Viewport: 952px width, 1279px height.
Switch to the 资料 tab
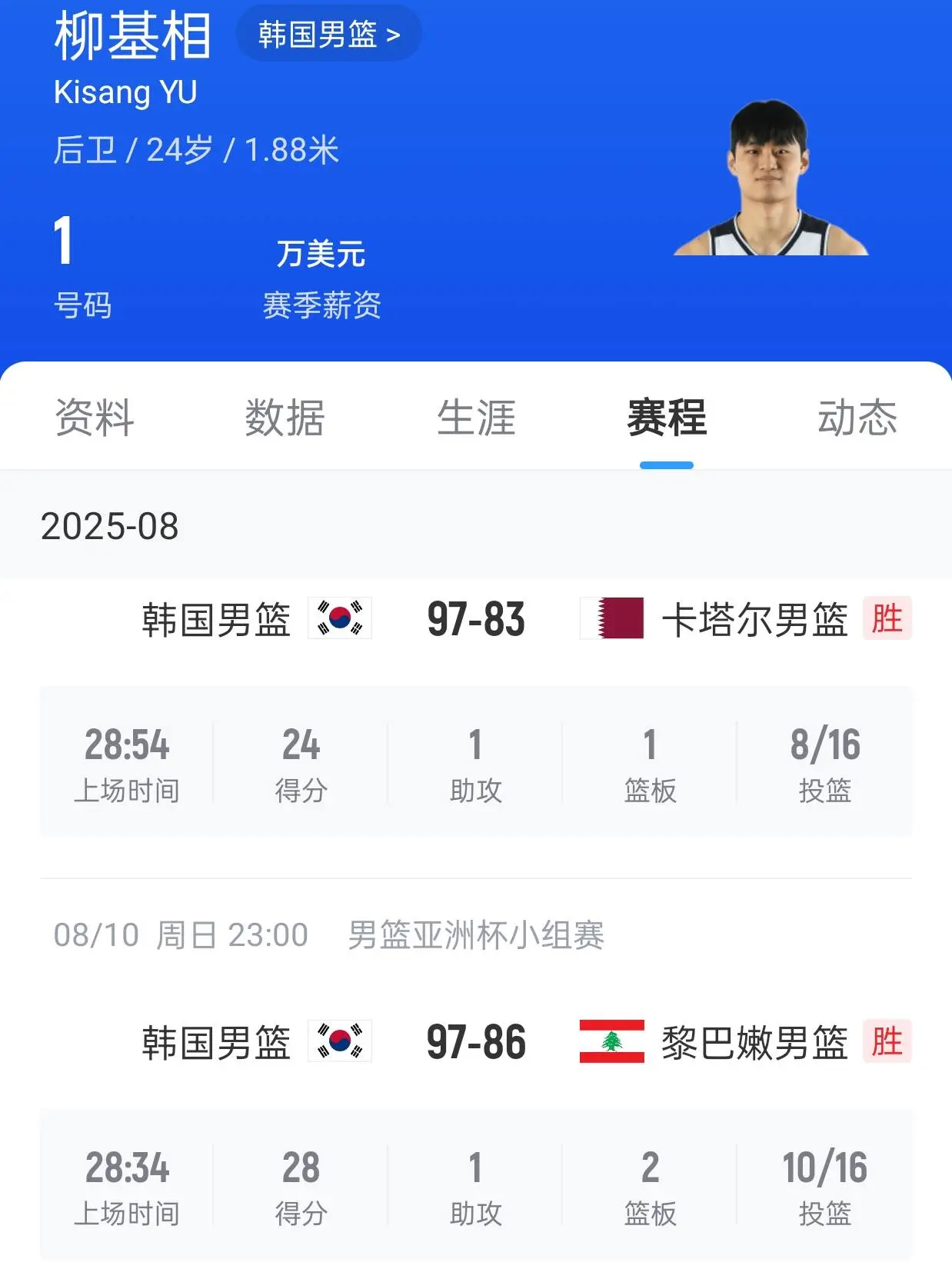tap(93, 418)
